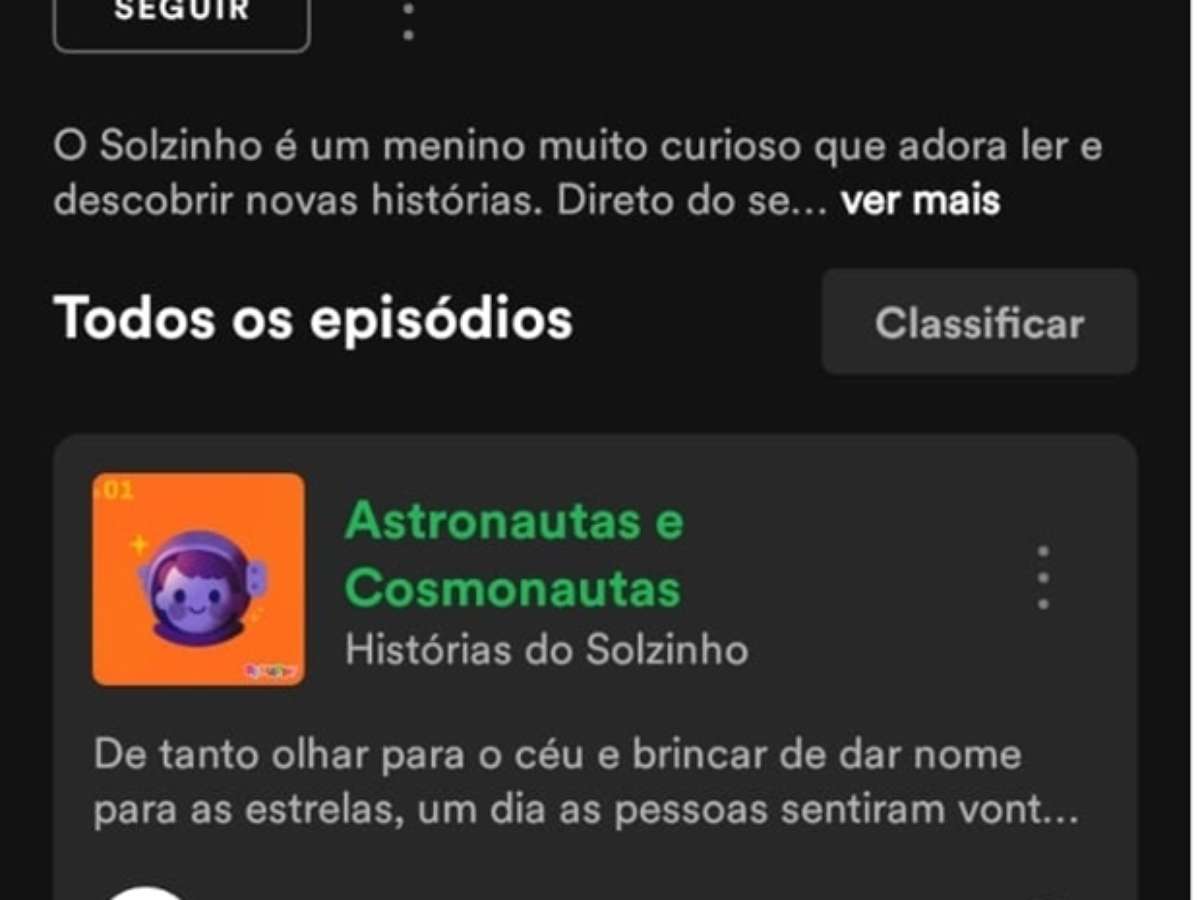Image resolution: width=1200 pixels, height=900 pixels.
Task: Open more options for Astronautas e Cosmonautas
Action: tap(1043, 578)
